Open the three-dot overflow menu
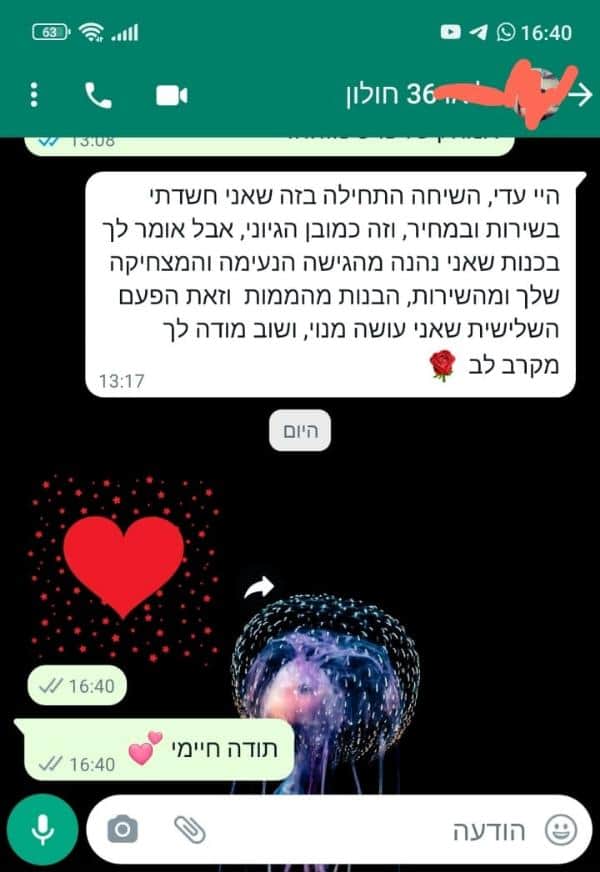 coord(34,95)
